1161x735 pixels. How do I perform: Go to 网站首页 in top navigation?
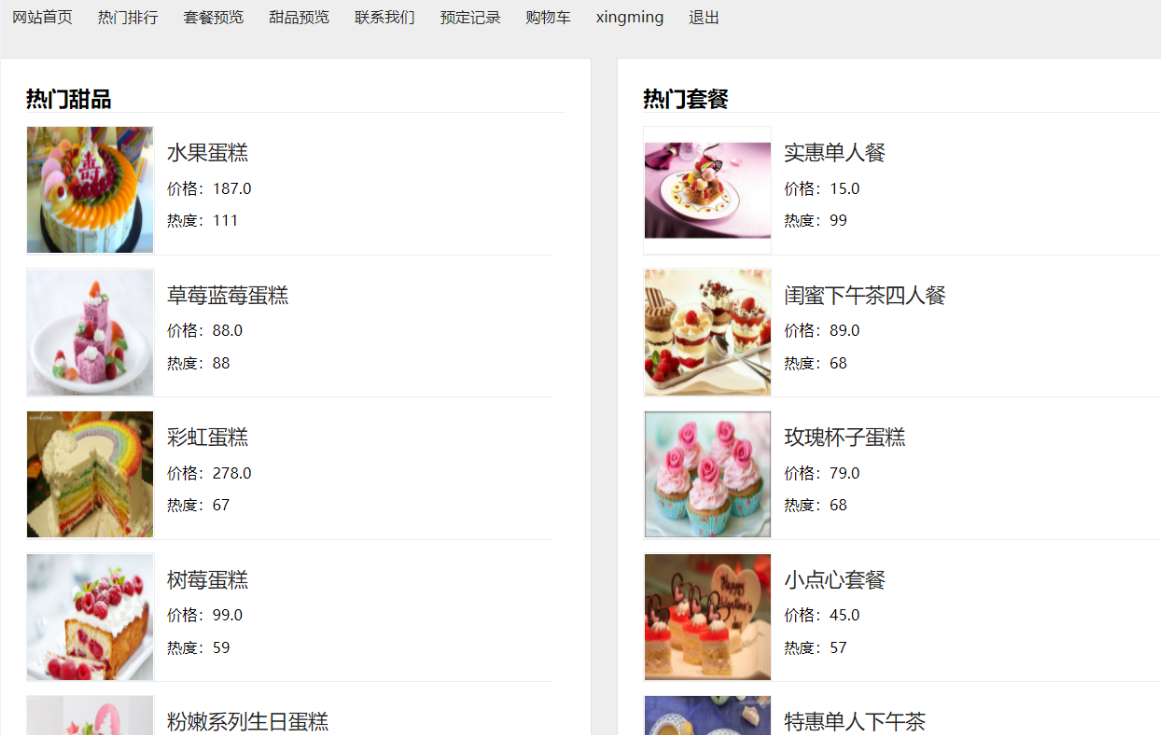42,17
